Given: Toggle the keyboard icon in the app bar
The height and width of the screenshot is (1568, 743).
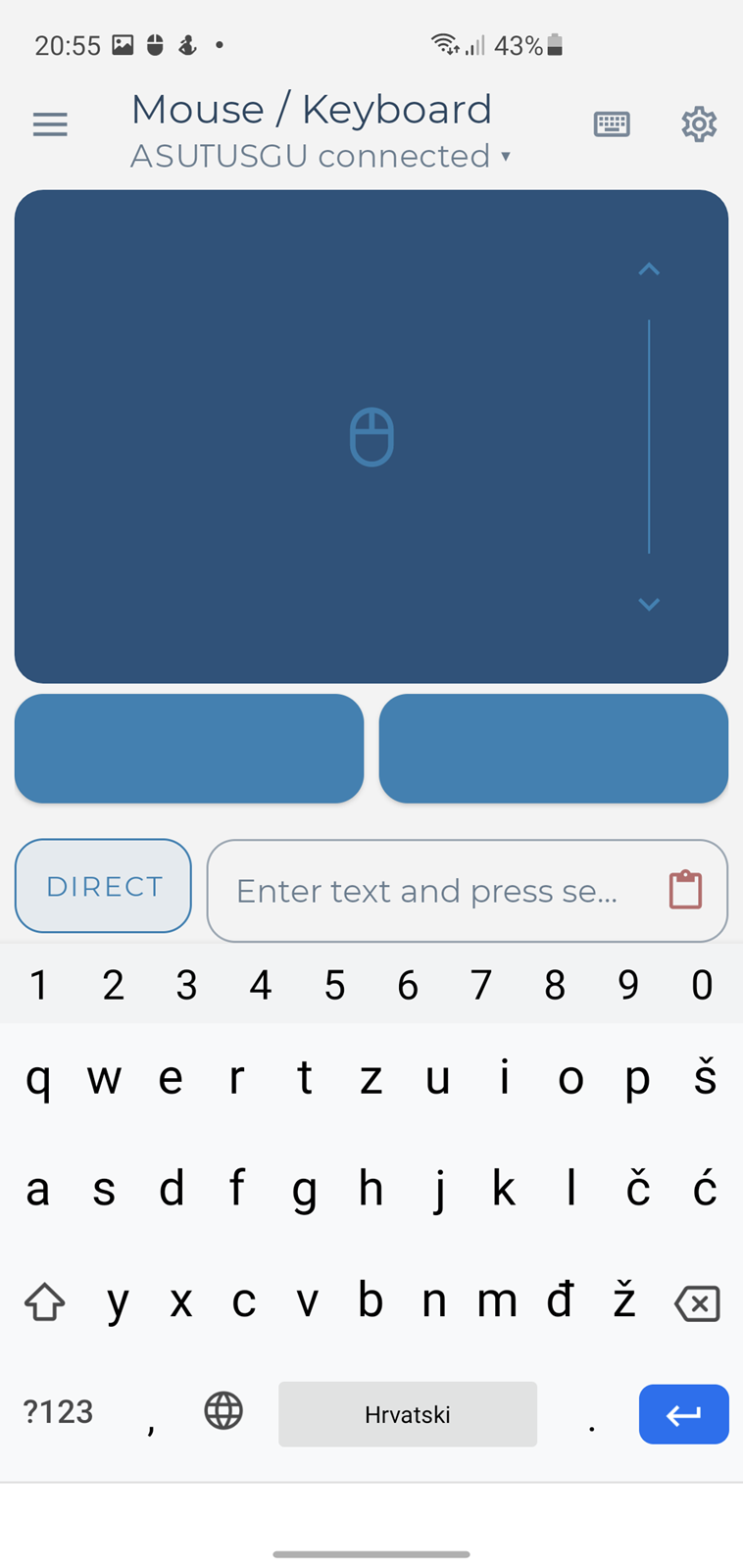Looking at the screenshot, I should pos(612,124).
